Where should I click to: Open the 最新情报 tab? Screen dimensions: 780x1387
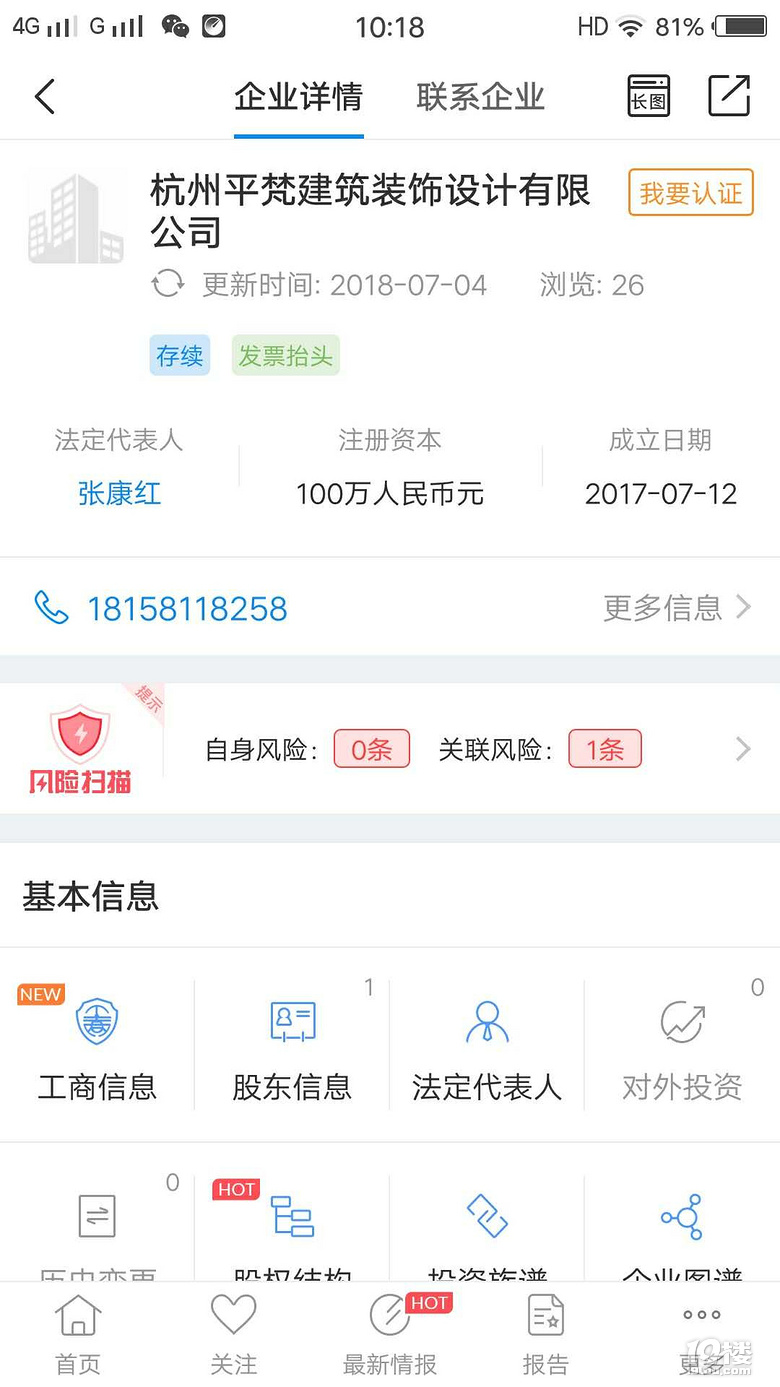click(x=390, y=1335)
